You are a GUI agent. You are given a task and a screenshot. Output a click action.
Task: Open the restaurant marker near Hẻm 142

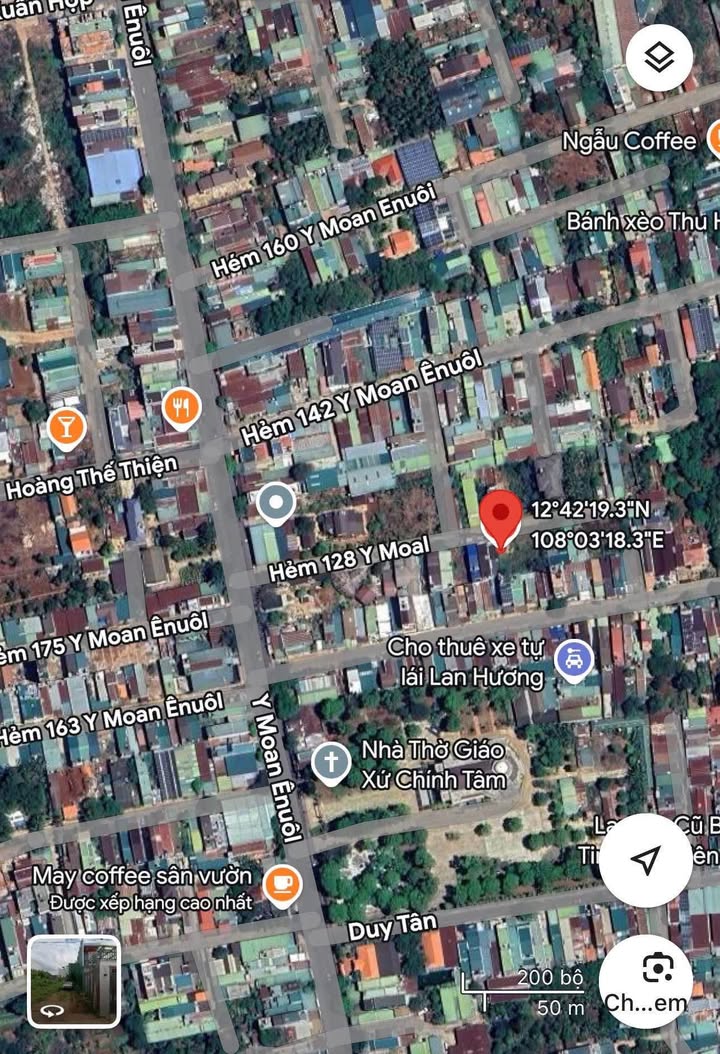[181, 407]
